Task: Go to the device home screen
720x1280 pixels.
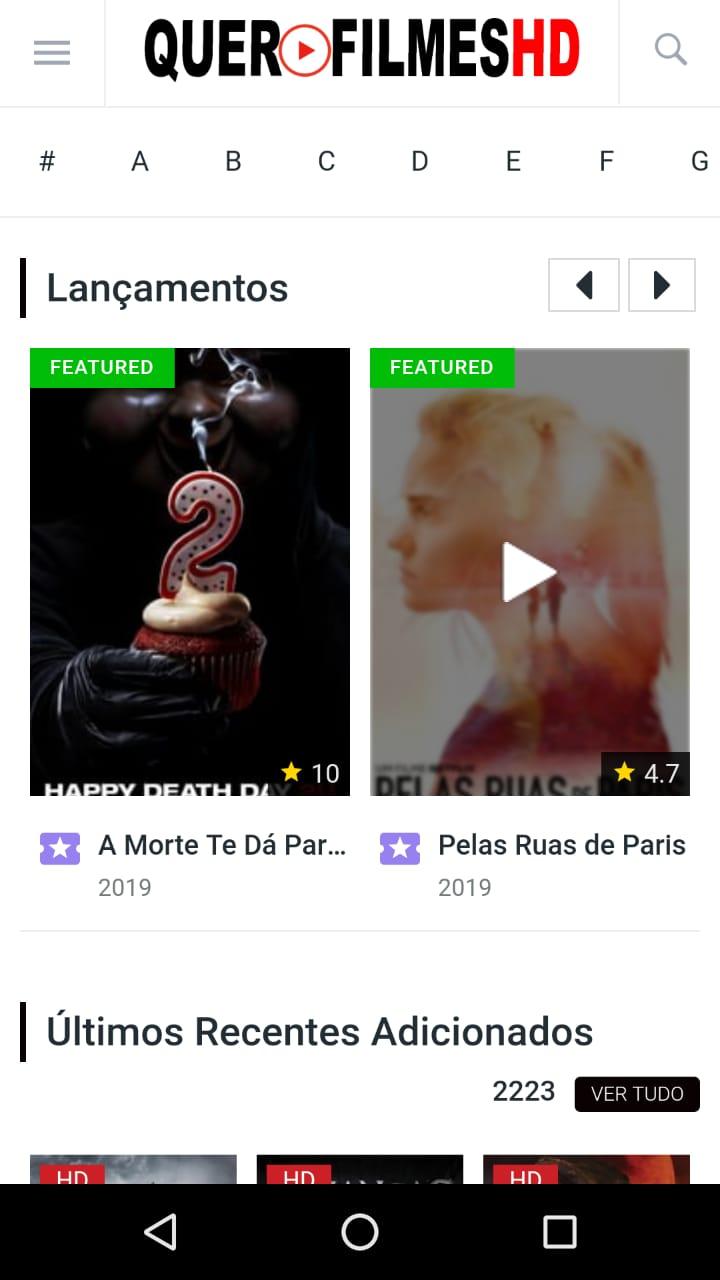Action: point(360,1232)
